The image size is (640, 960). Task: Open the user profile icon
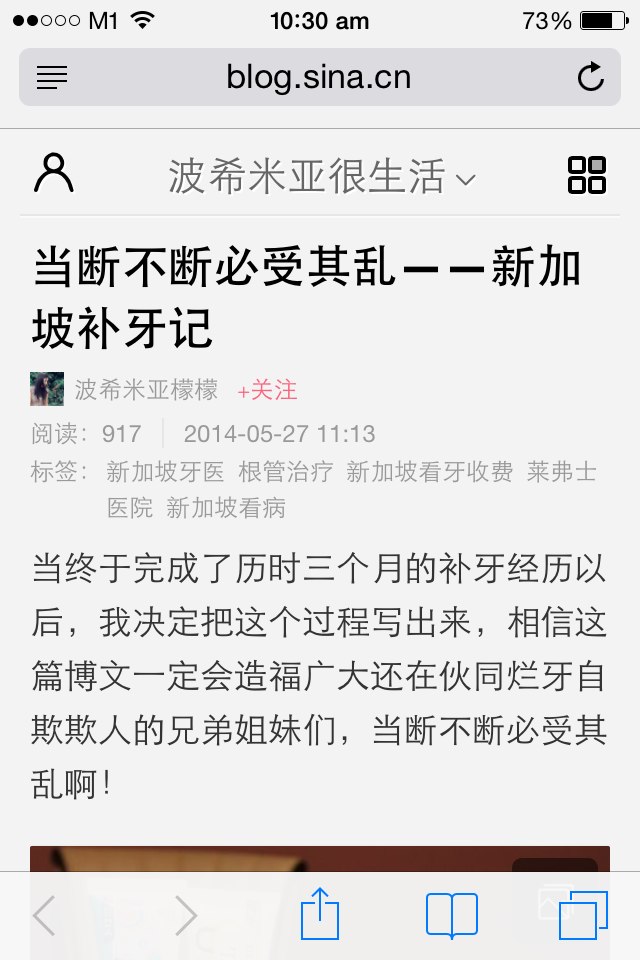click(x=54, y=174)
